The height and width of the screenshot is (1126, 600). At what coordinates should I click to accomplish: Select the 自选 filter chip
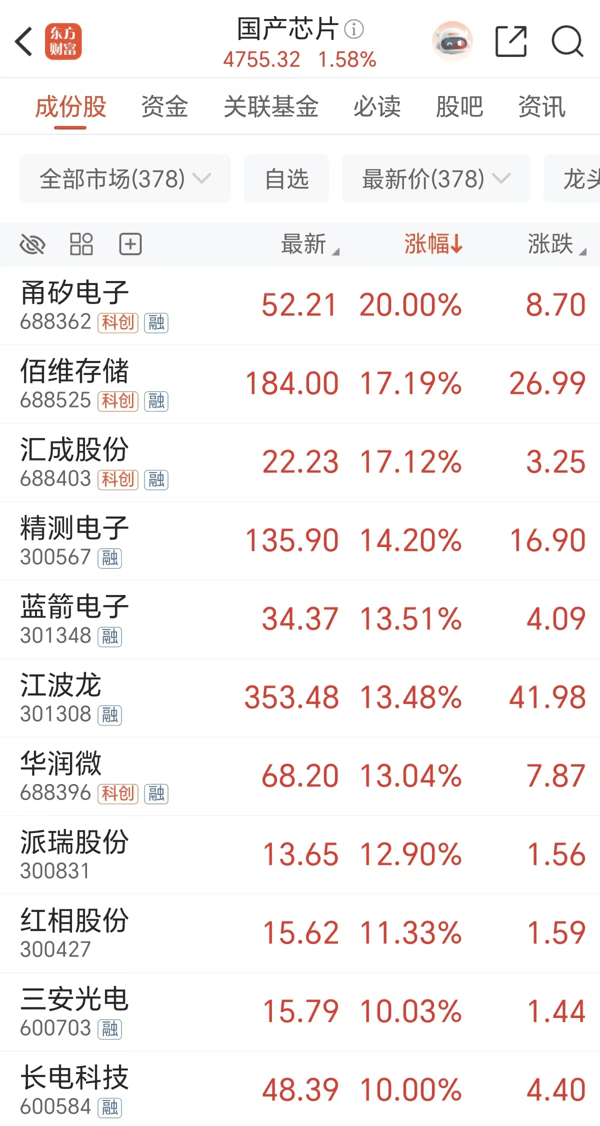tap(287, 179)
